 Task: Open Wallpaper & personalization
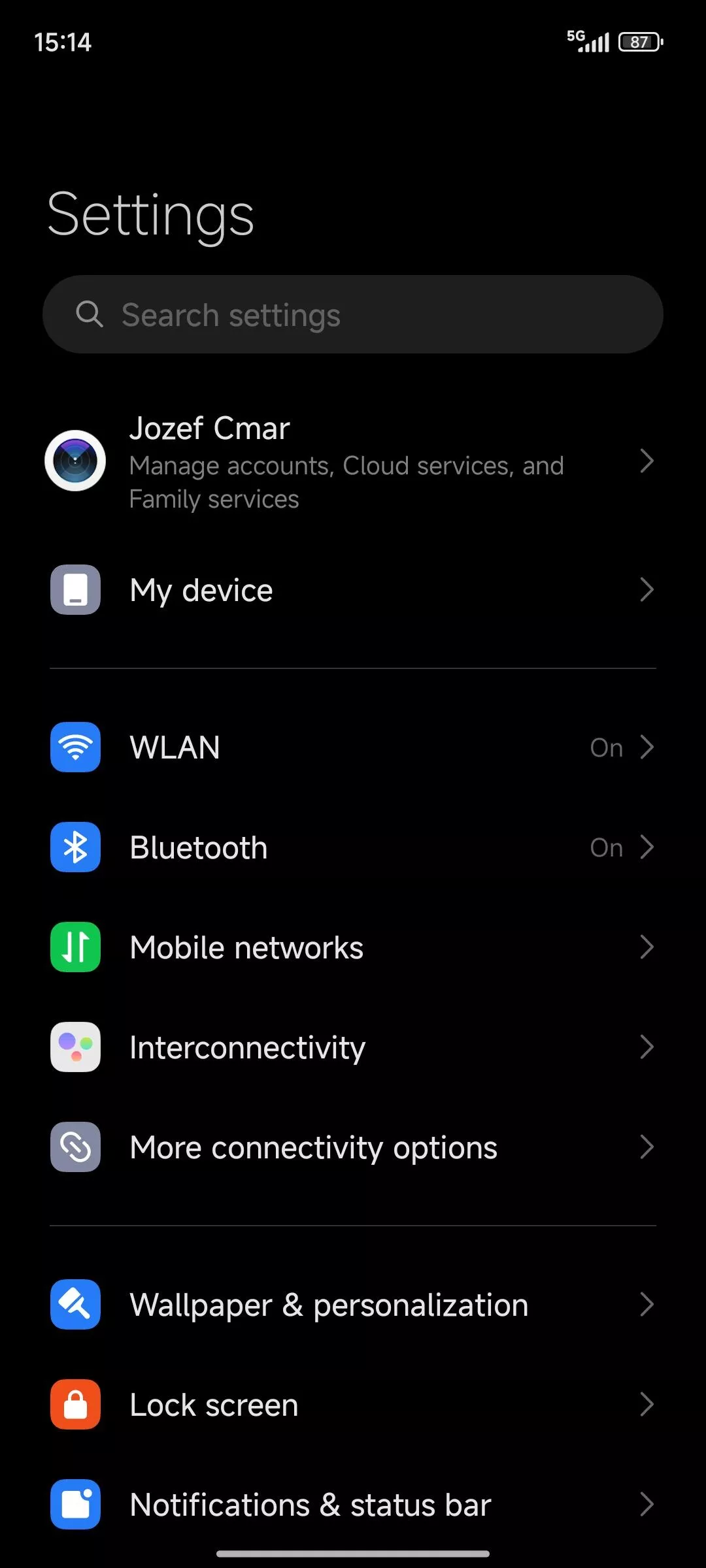coord(353,1305)
